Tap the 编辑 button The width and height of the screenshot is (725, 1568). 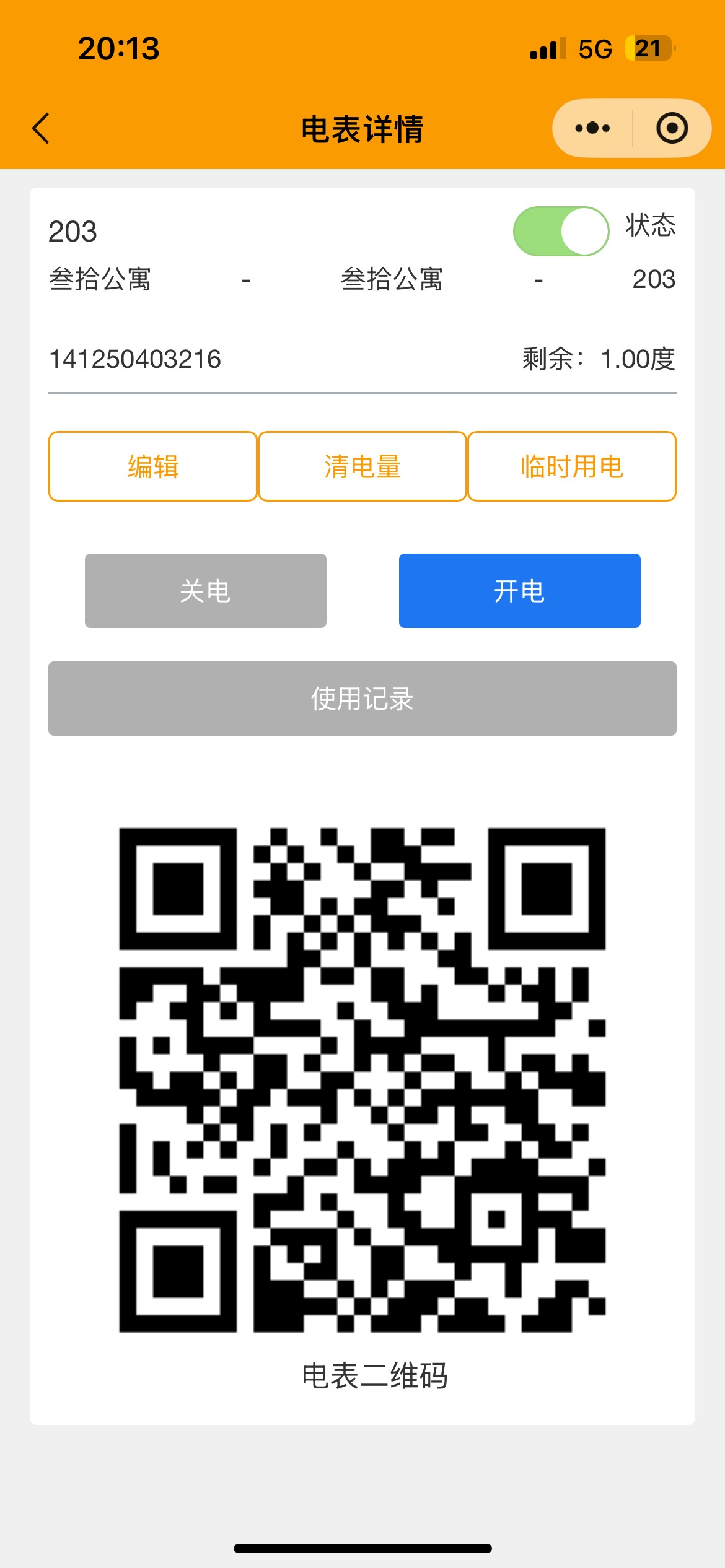[153, 466]
